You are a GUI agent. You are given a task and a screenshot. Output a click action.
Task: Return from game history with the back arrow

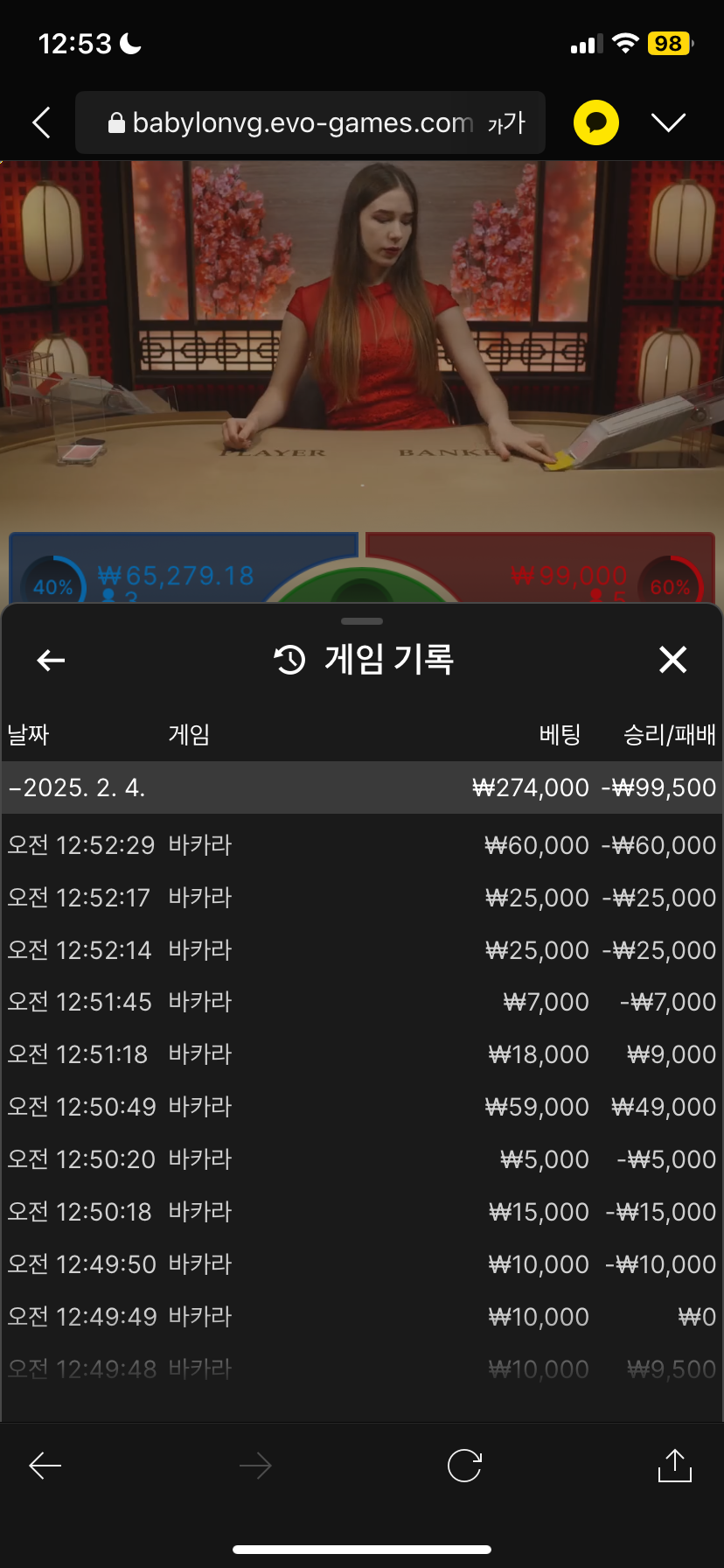click(x=52, y=660)
